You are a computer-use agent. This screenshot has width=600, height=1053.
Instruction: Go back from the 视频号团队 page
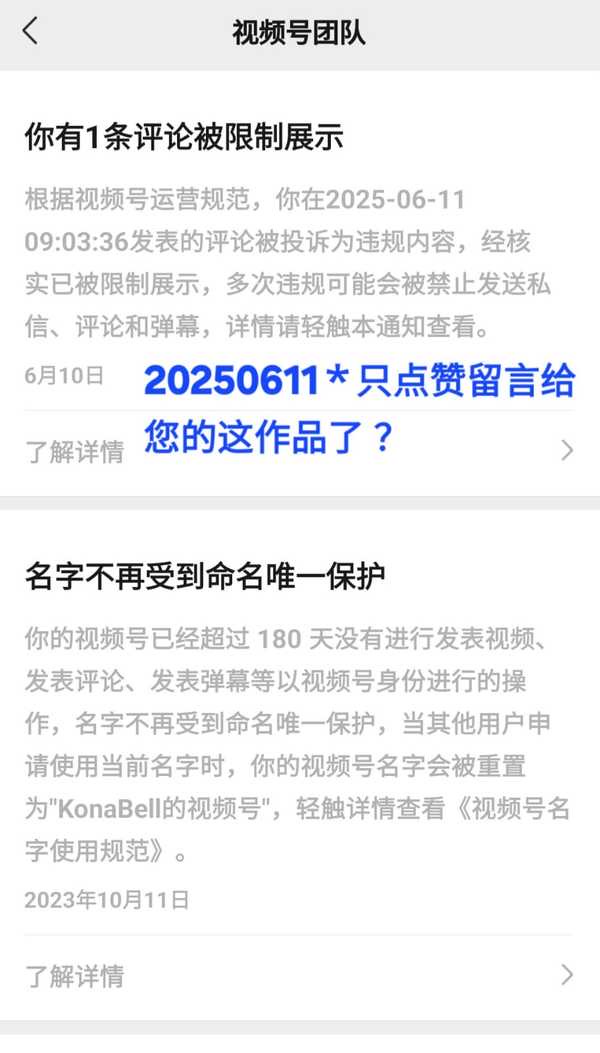[30, 31]
